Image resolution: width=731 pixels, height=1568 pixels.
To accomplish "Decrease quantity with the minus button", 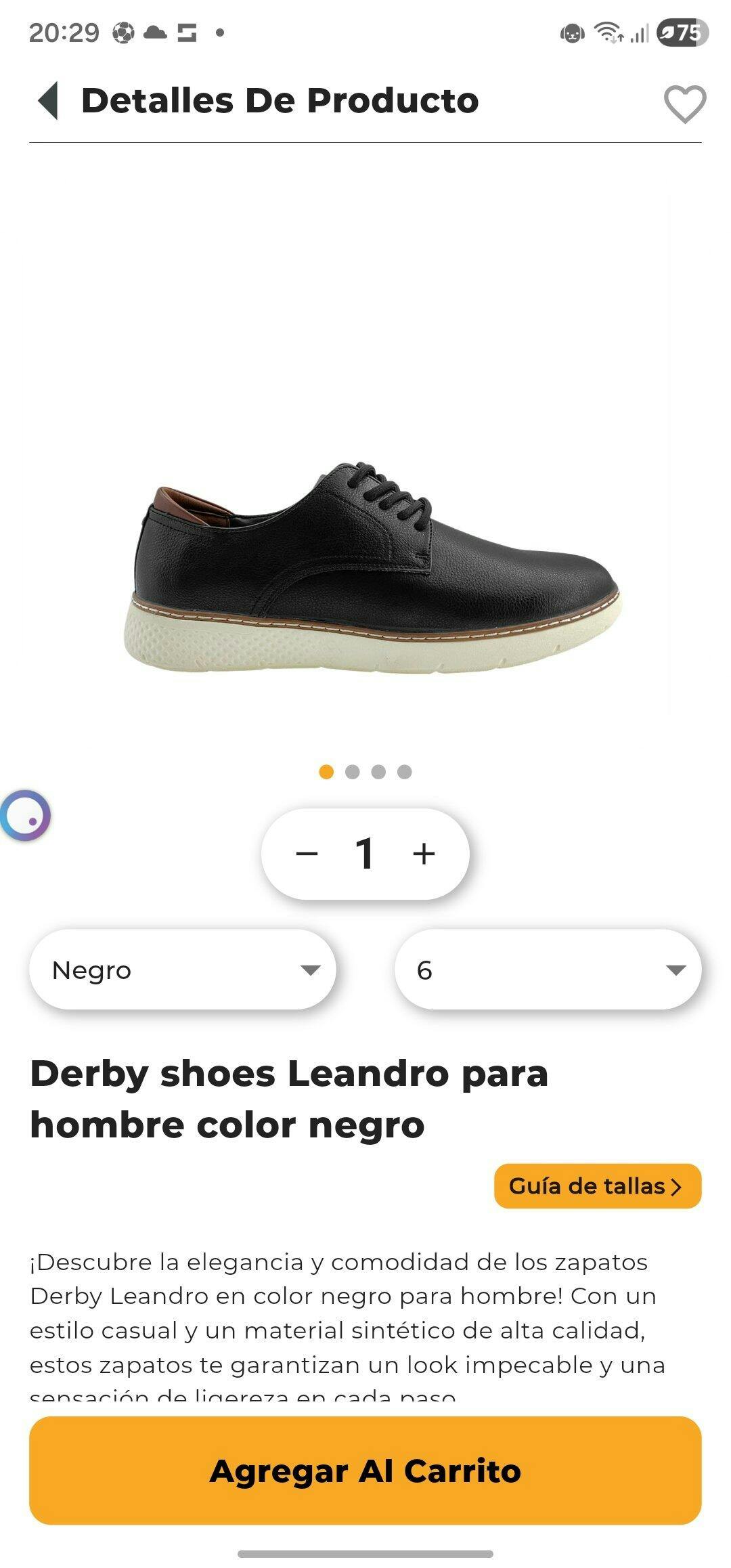I will tap(307, 854).
